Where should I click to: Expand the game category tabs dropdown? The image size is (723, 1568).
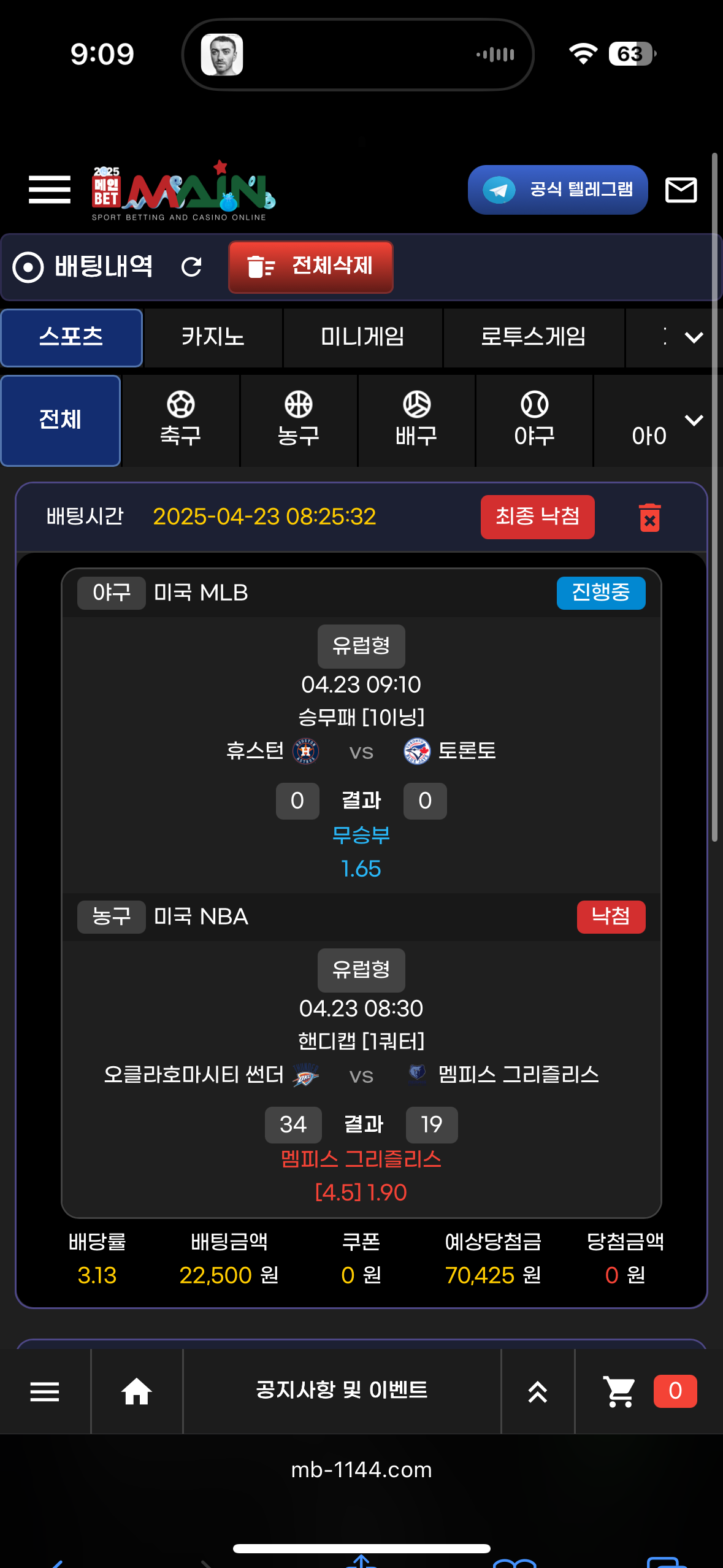pyautogui.click(x=694, y=337)
